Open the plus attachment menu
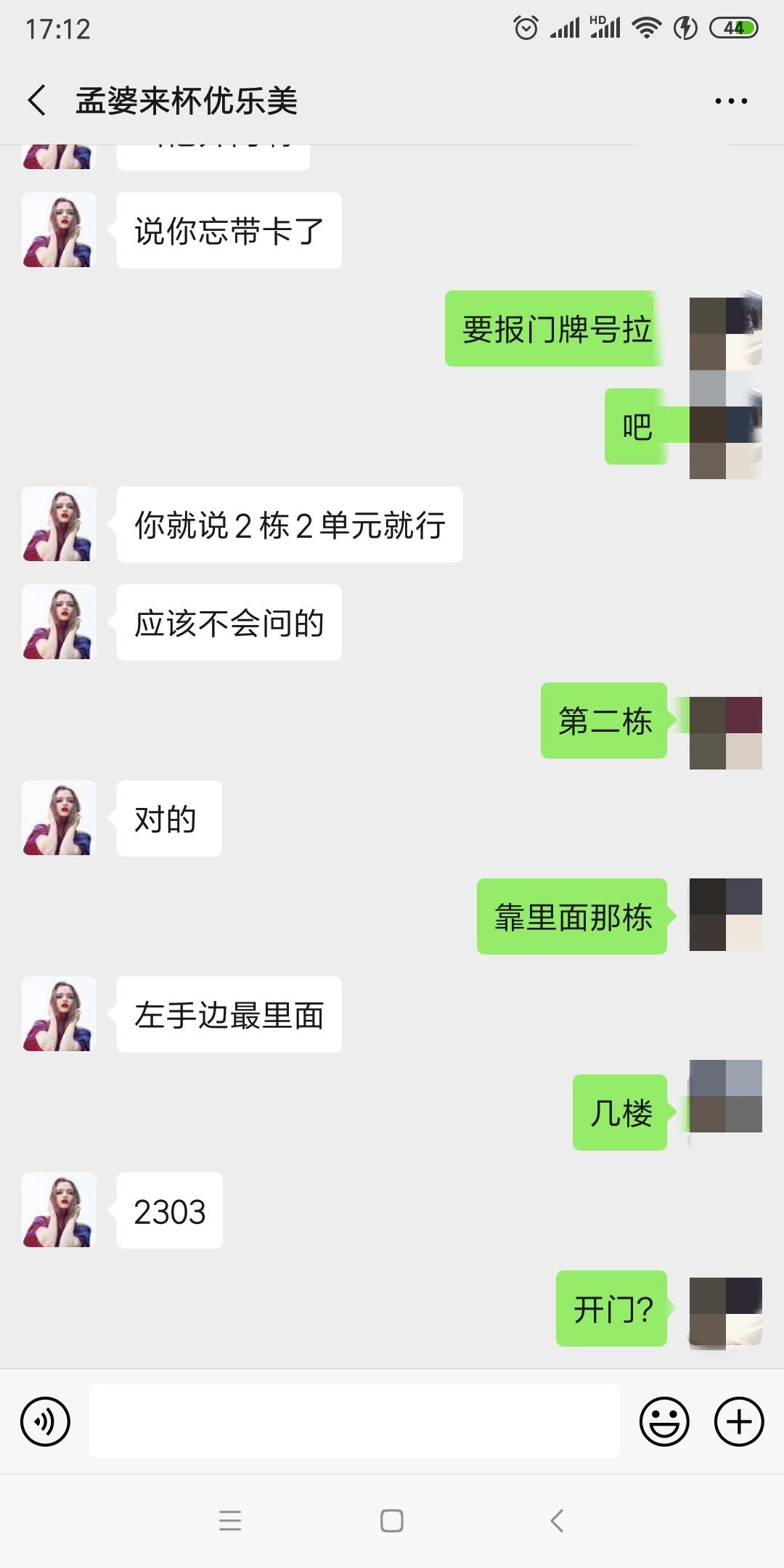Image resolution: width=784 pixels, height=1568 pixels. (739, 1421)
